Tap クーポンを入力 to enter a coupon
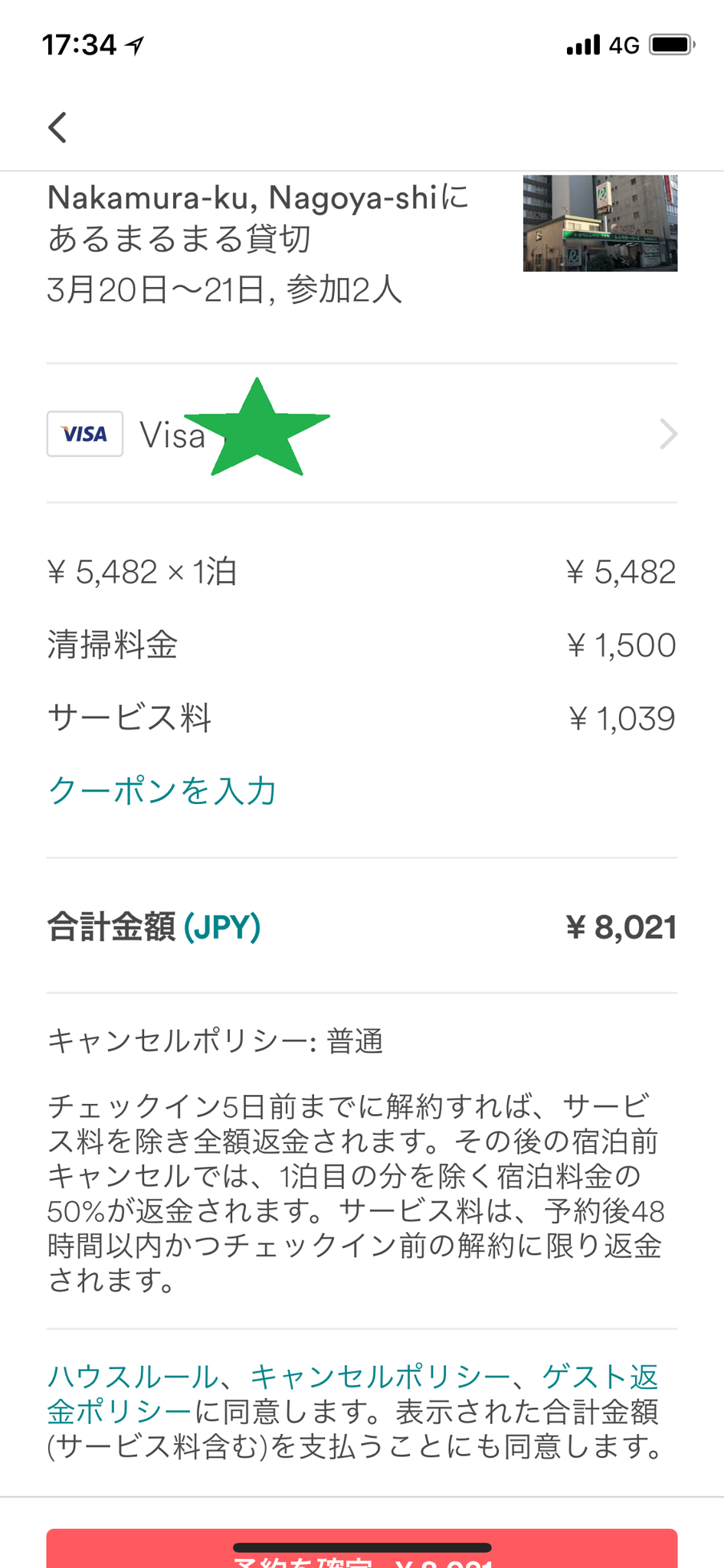Screen dimensions: 724x1568 tap(162, 791)
